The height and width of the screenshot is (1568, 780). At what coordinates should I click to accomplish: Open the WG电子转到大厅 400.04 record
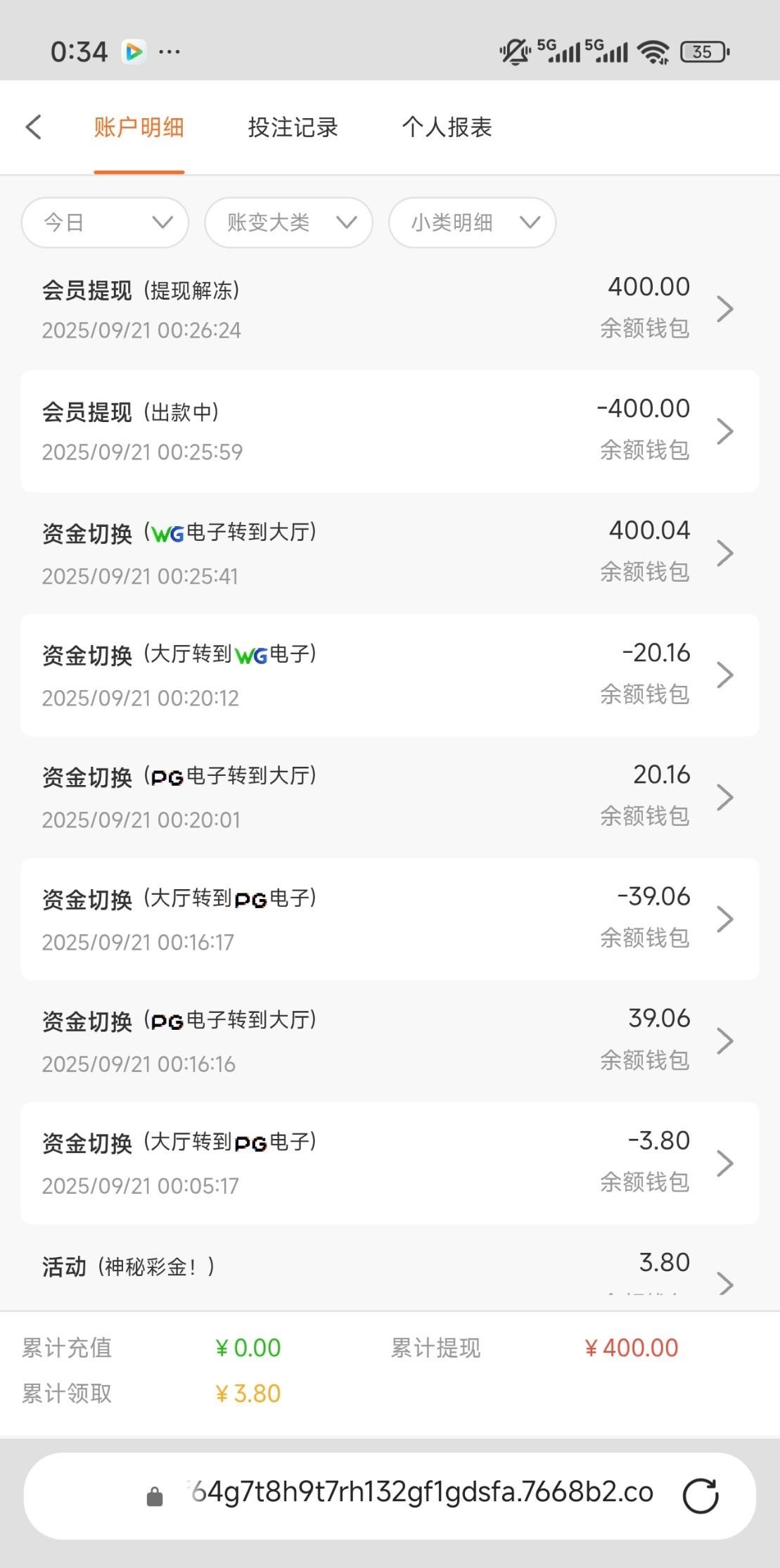[389, 553]
